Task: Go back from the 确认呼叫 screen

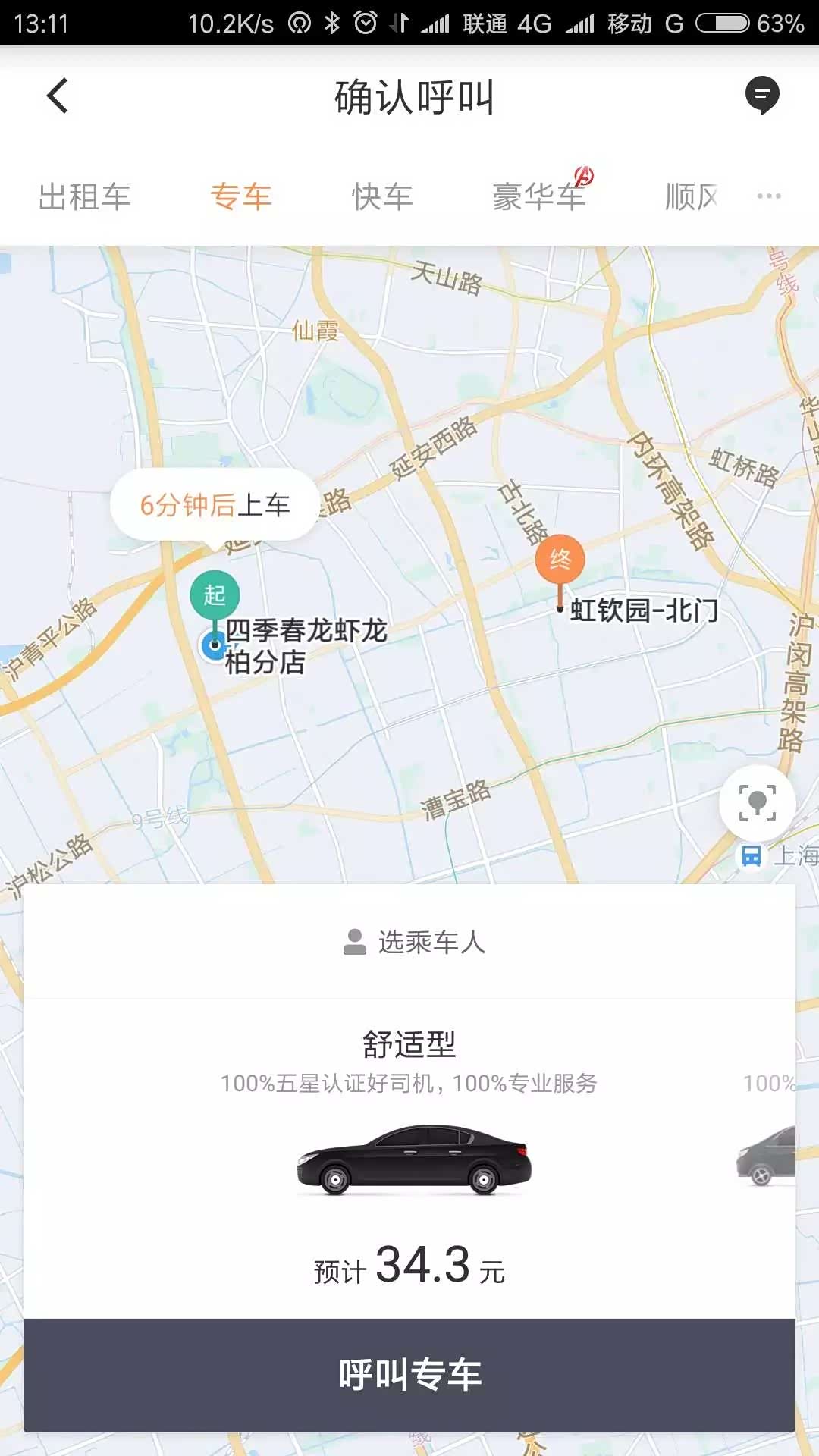Action: point(58,96)
